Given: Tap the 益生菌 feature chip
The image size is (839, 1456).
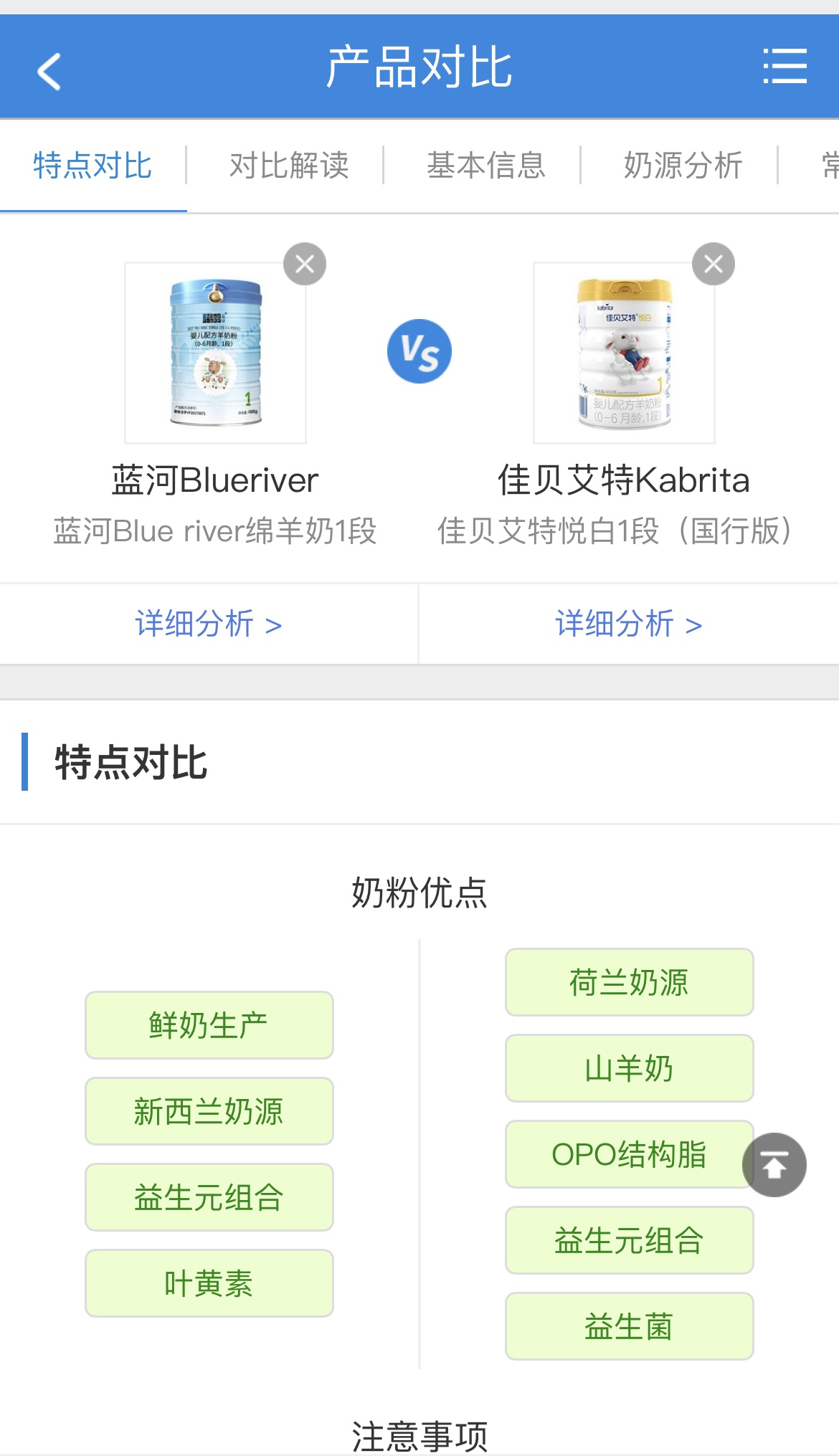Looking at the screenshot, I should tap(629, 1326).
